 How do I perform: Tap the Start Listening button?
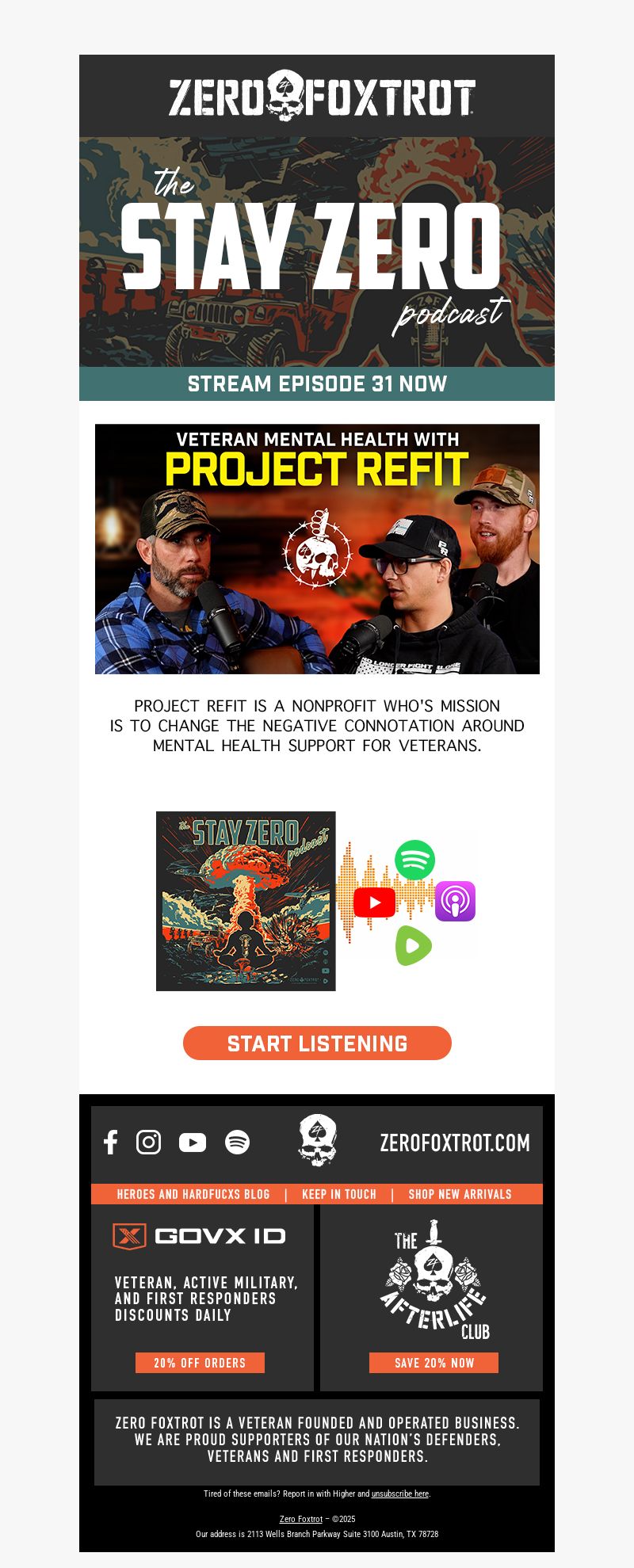click(317, 1043)
